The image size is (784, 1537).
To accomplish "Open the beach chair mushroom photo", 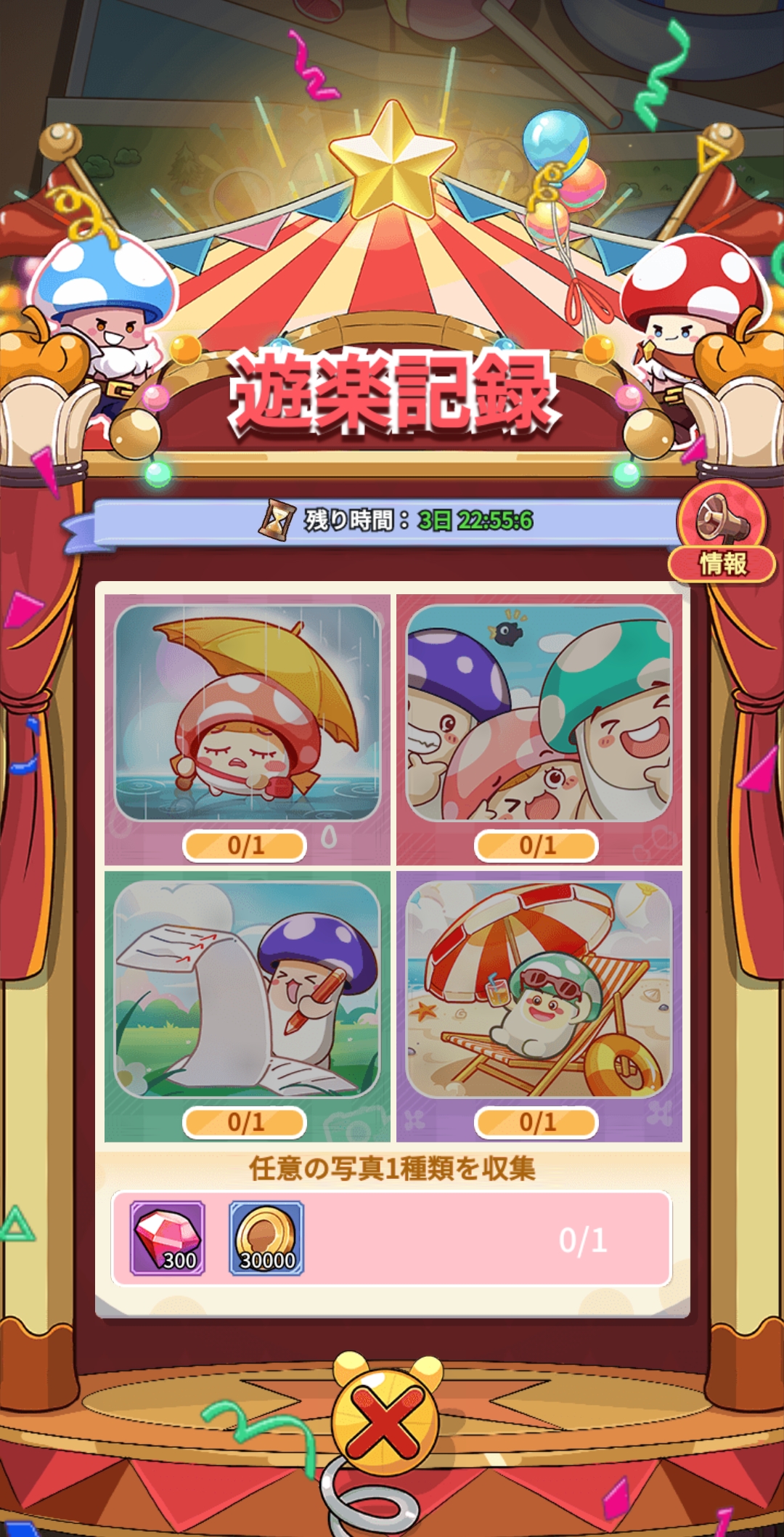I will pyautogui.click(x=539, y=989).
